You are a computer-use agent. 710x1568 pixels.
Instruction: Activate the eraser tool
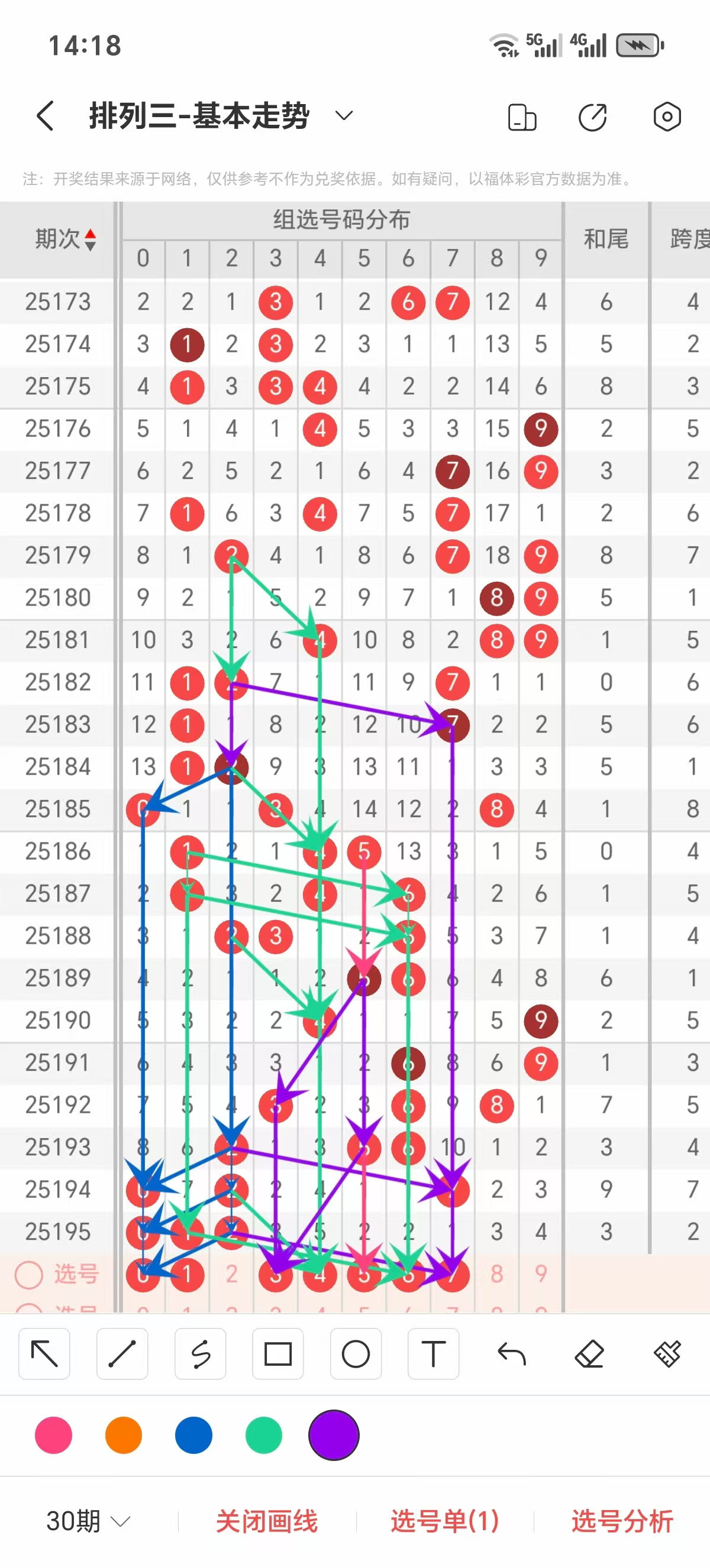[x=589, y=1355]
